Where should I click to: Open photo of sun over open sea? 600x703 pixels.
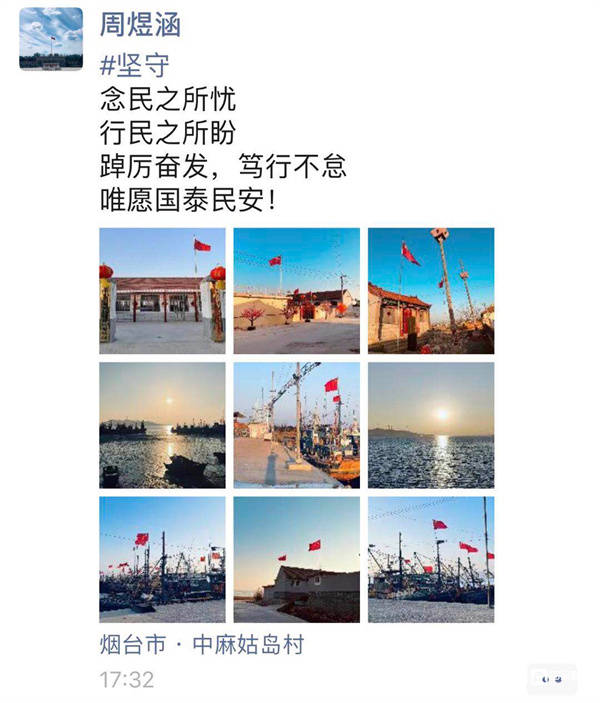[x=430, y=425]
